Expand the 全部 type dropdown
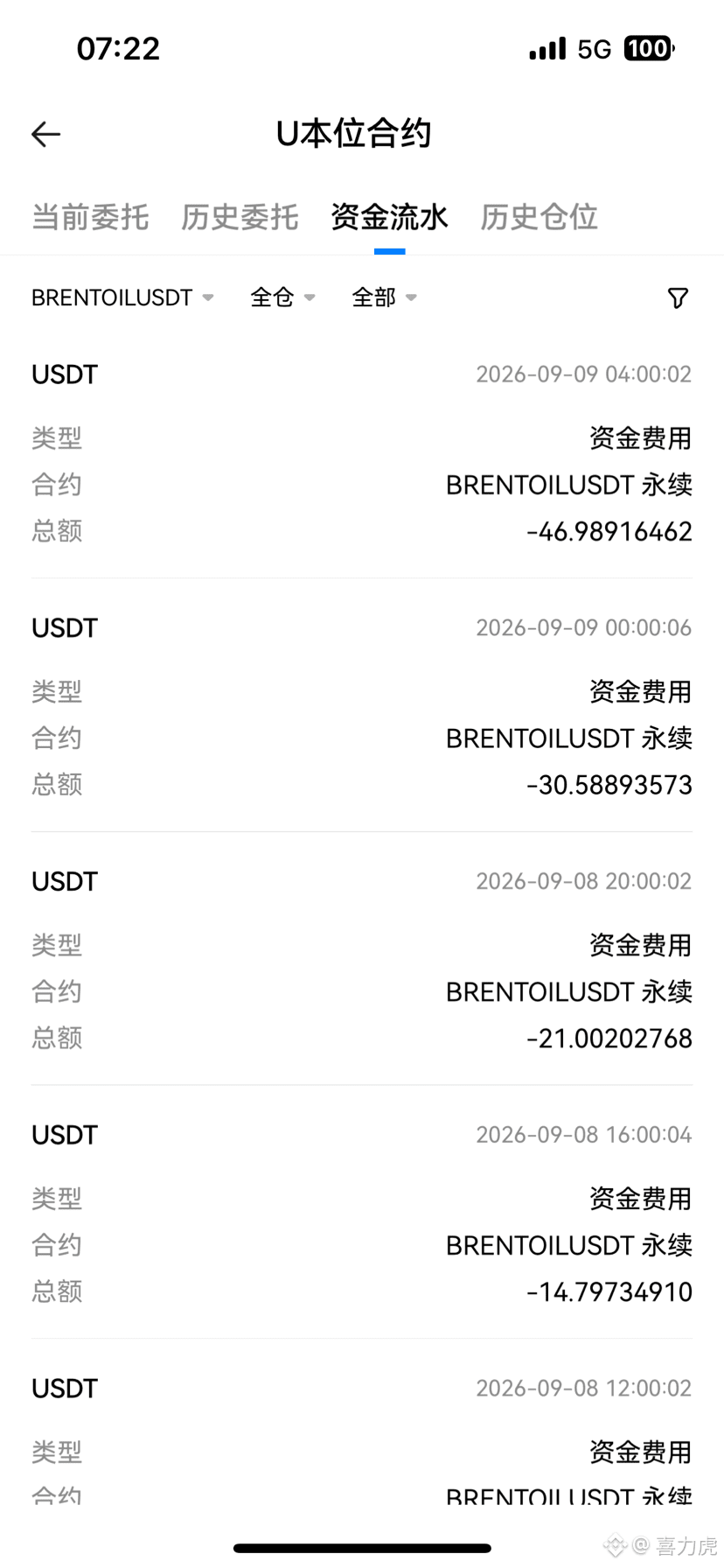This screenshot has height=1568, width=724. pyautogui.click(x=384, y=297)
